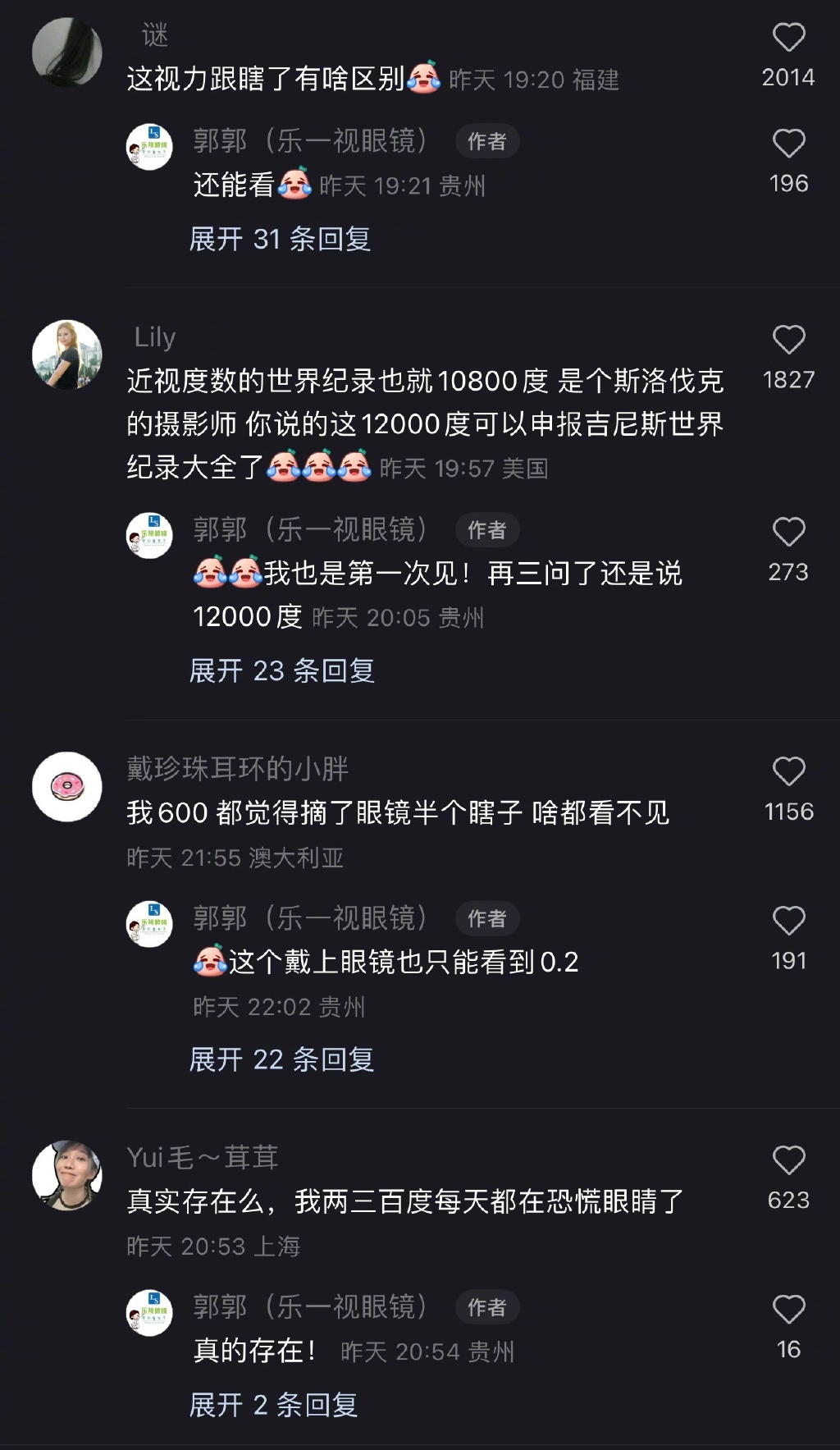The height and width of the screenshot is (1450, 840).
Task: Toggle the heart on the 623-likes comment
Action: pos(789,1160)
